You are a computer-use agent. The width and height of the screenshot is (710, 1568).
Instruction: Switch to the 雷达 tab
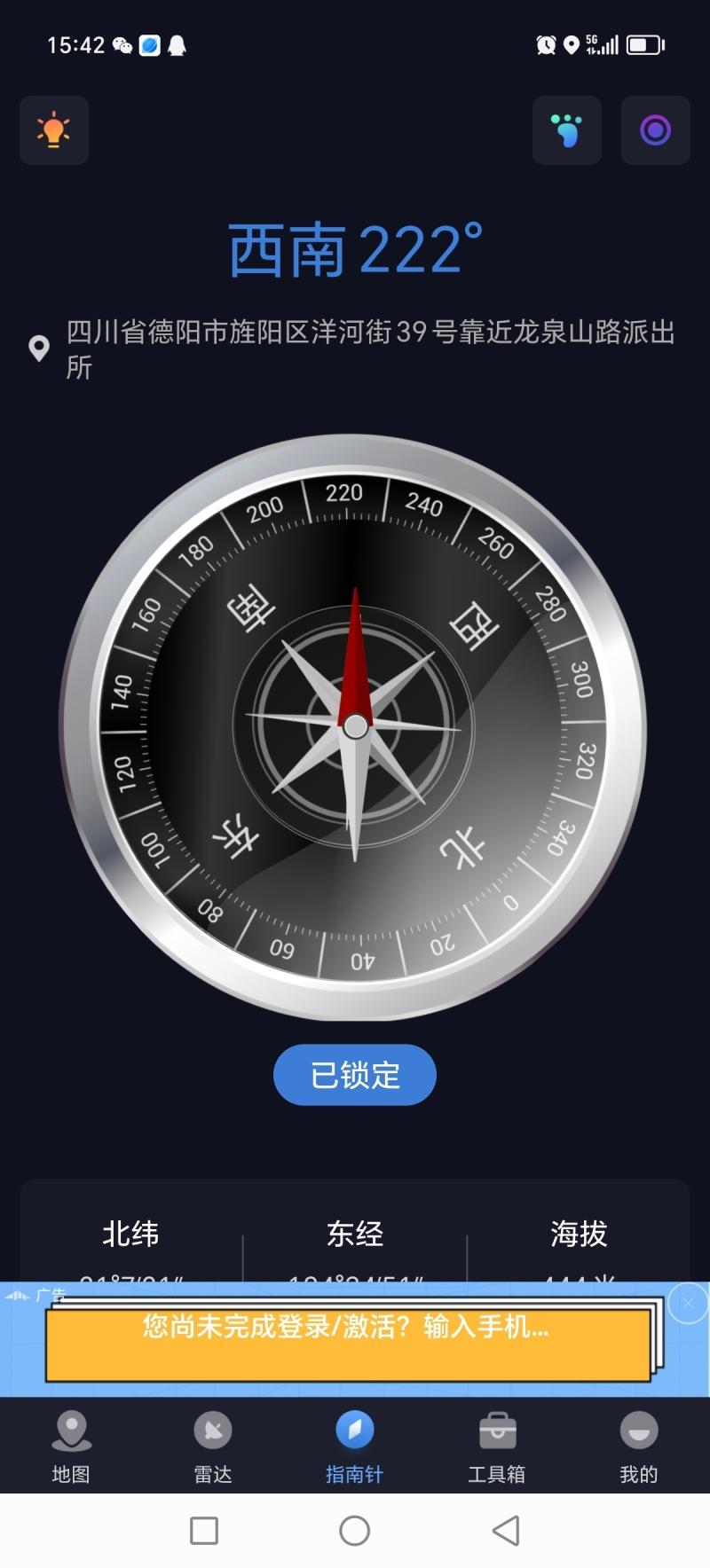point(213,1446)
